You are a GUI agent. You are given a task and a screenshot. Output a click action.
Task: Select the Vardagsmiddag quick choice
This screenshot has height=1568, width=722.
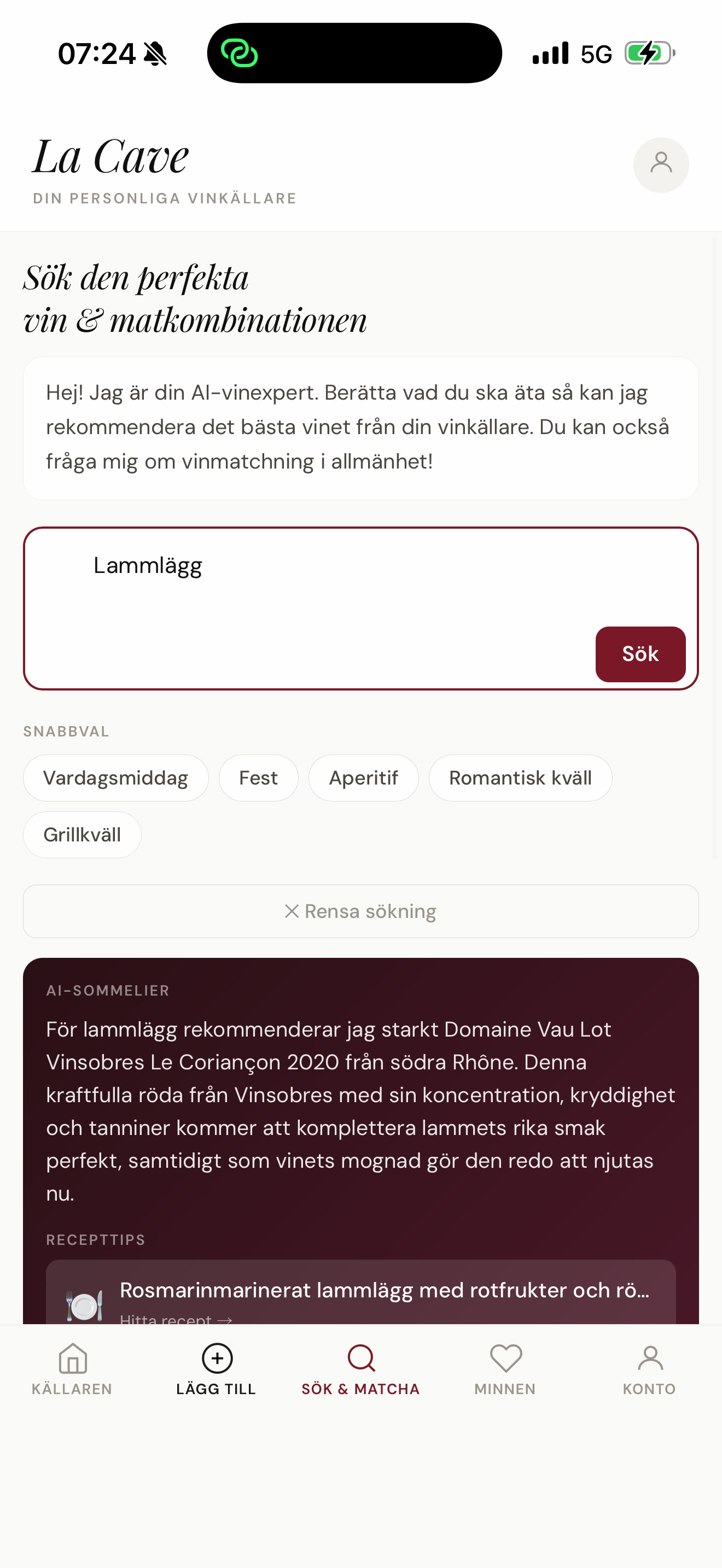coord(115,777)
